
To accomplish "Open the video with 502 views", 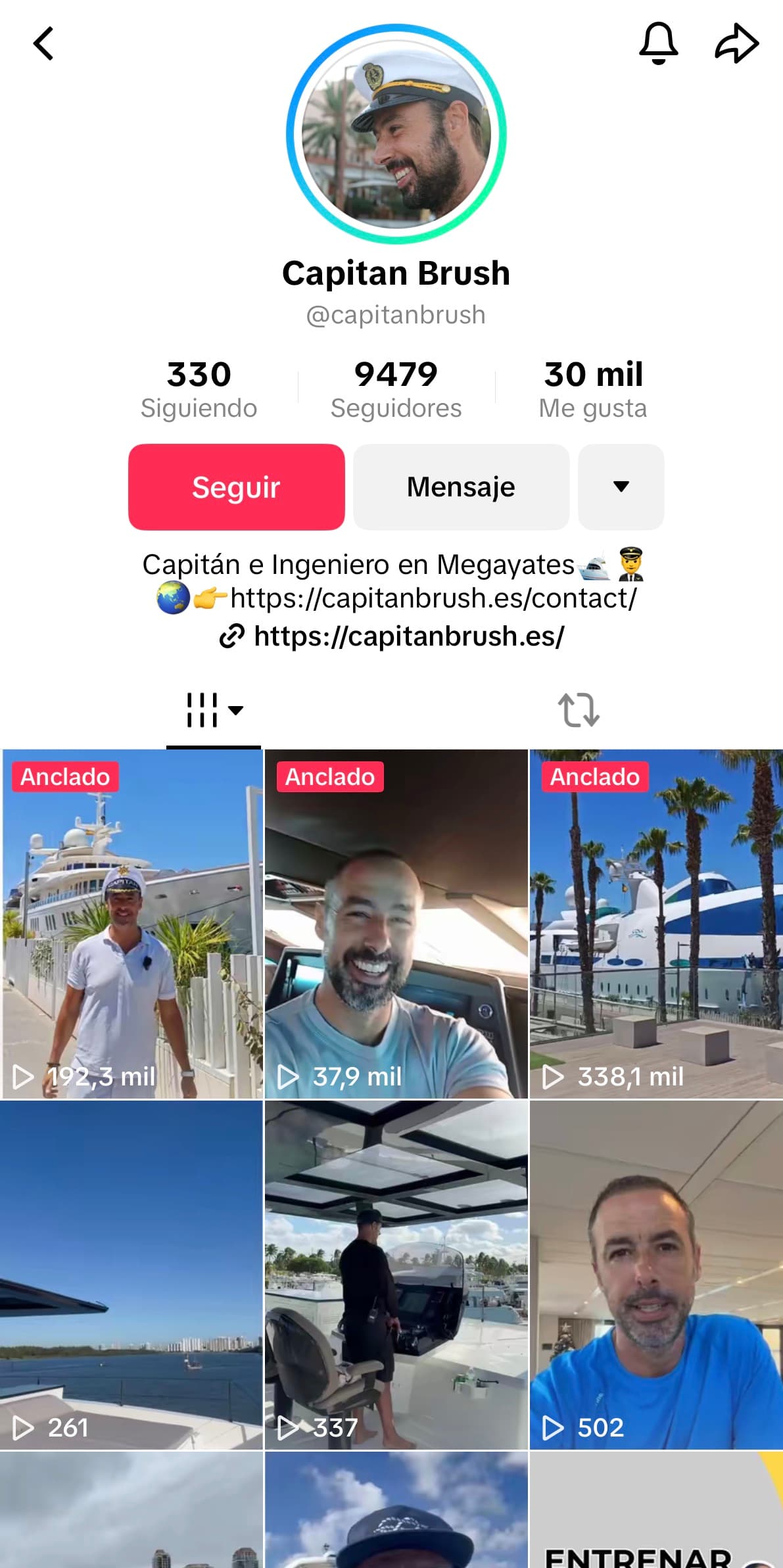I will [x=656, y=1275].
